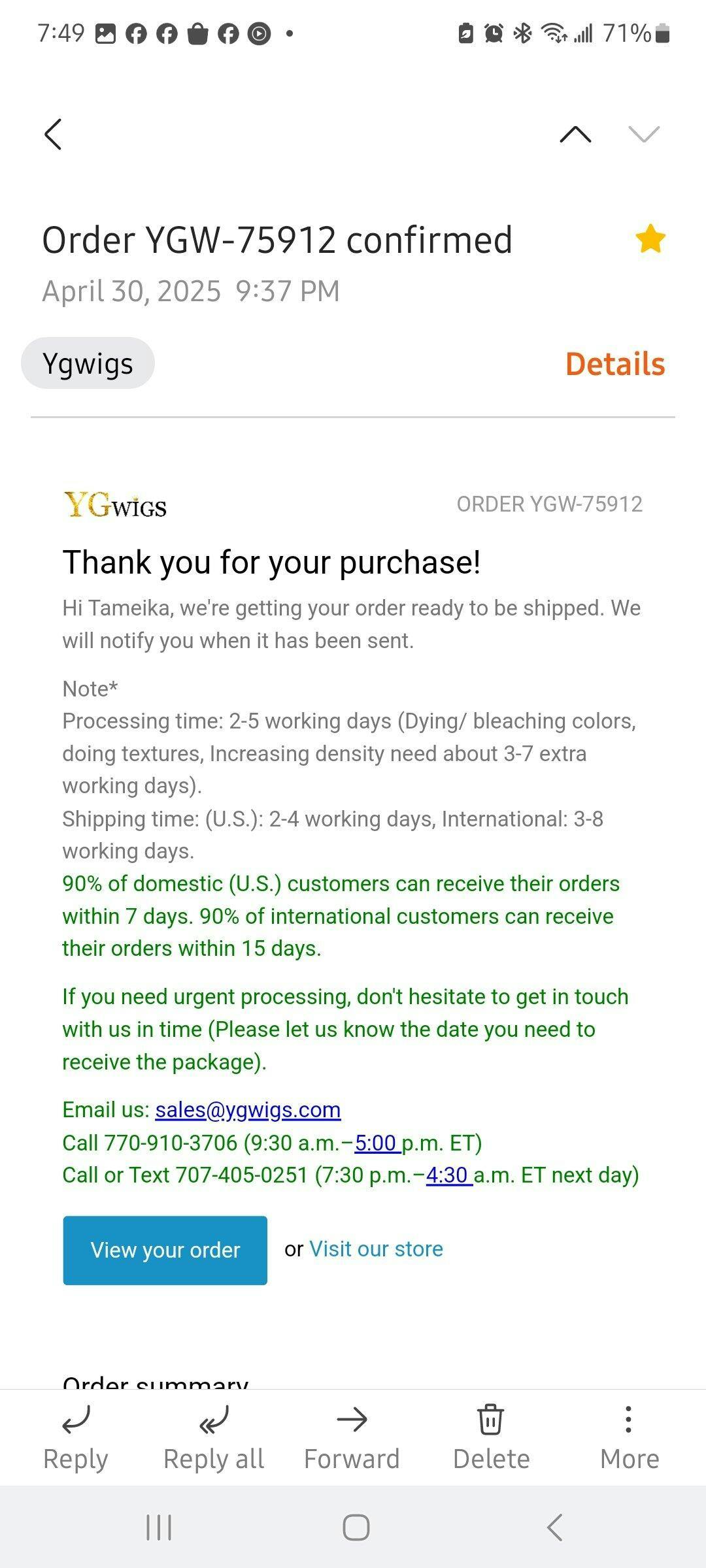Image resolution: width=706 pixels, height=1568 pixels.
Task: Show email Details
Action: point(614,365)
